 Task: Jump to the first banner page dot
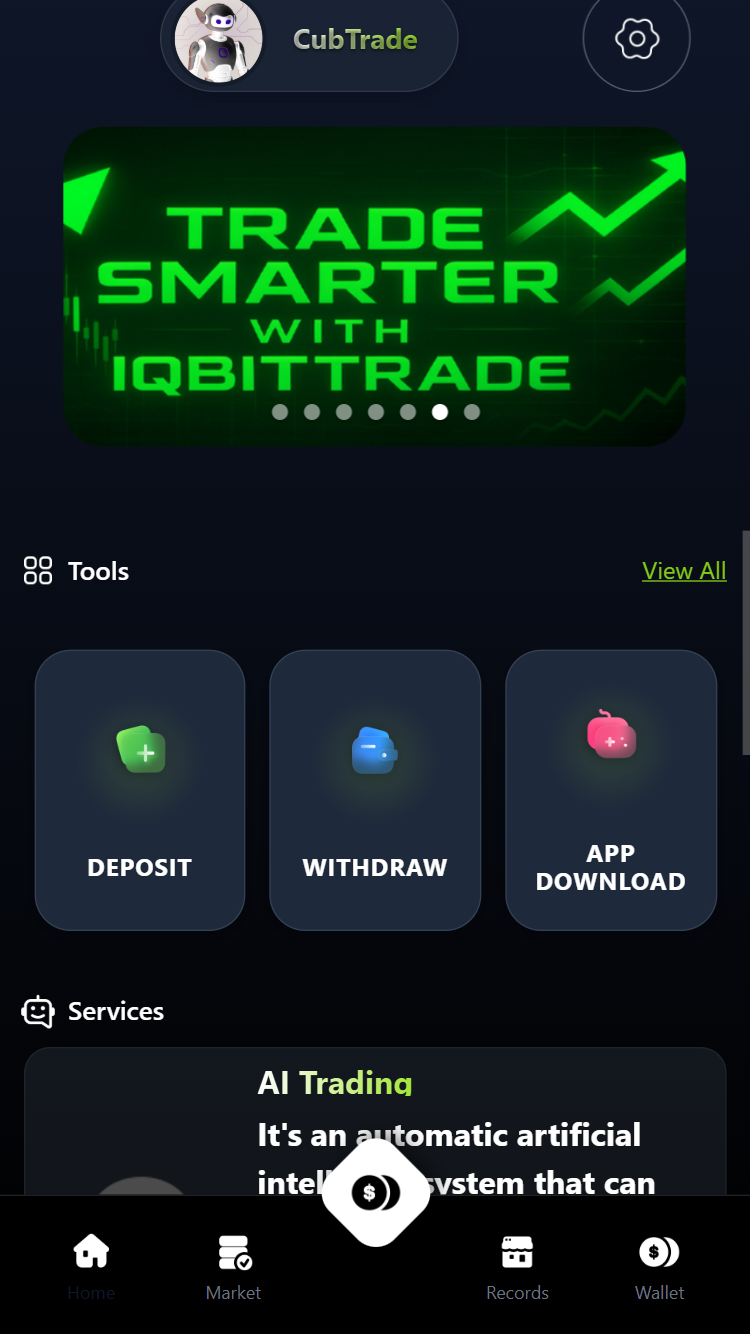280,412
